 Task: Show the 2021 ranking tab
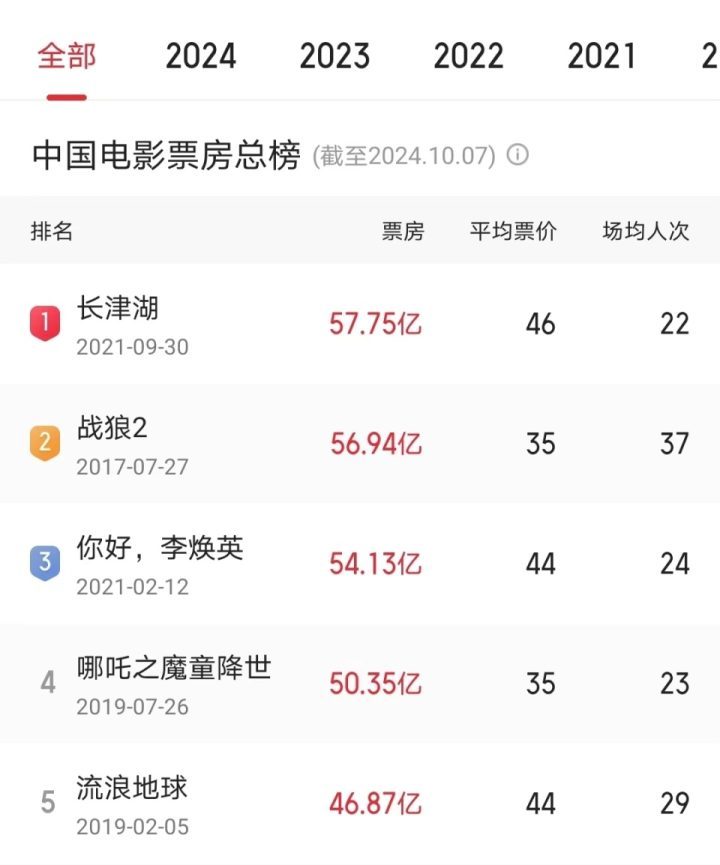coord(601,56)
